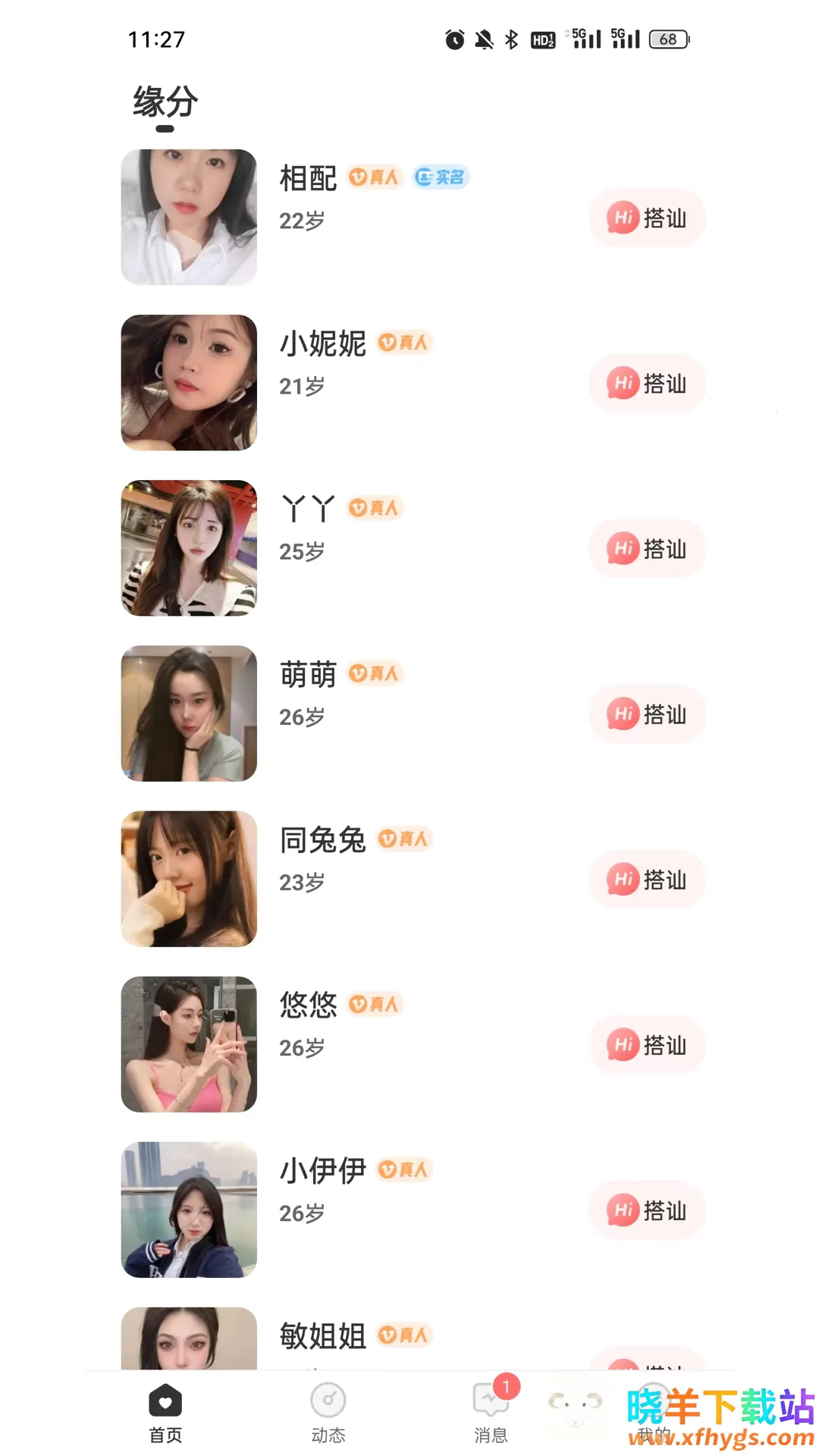Go to the 动态 tab
819x1456 pixels.
(328, 1414)
